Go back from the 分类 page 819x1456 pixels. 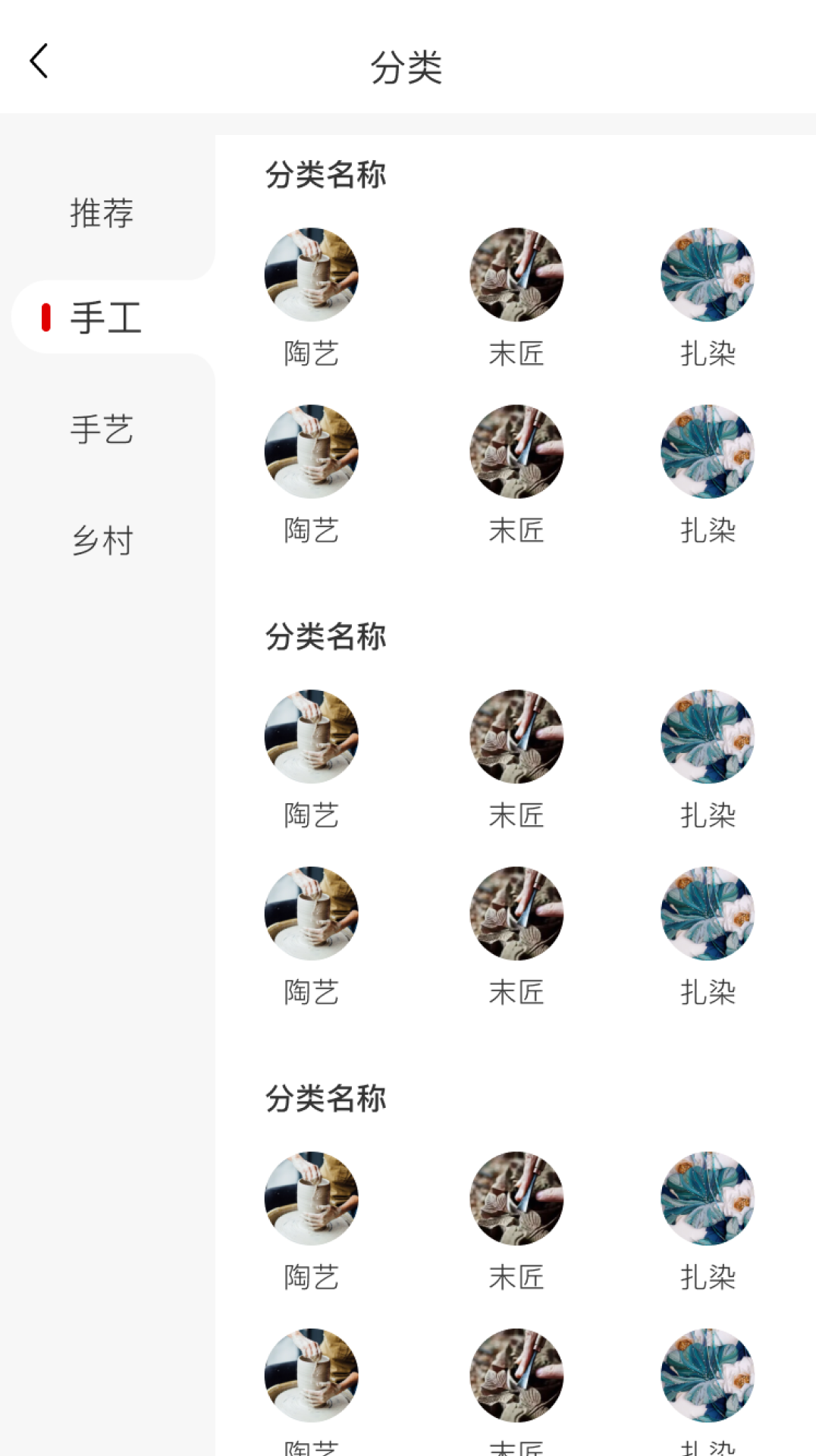tap(39, 61)
